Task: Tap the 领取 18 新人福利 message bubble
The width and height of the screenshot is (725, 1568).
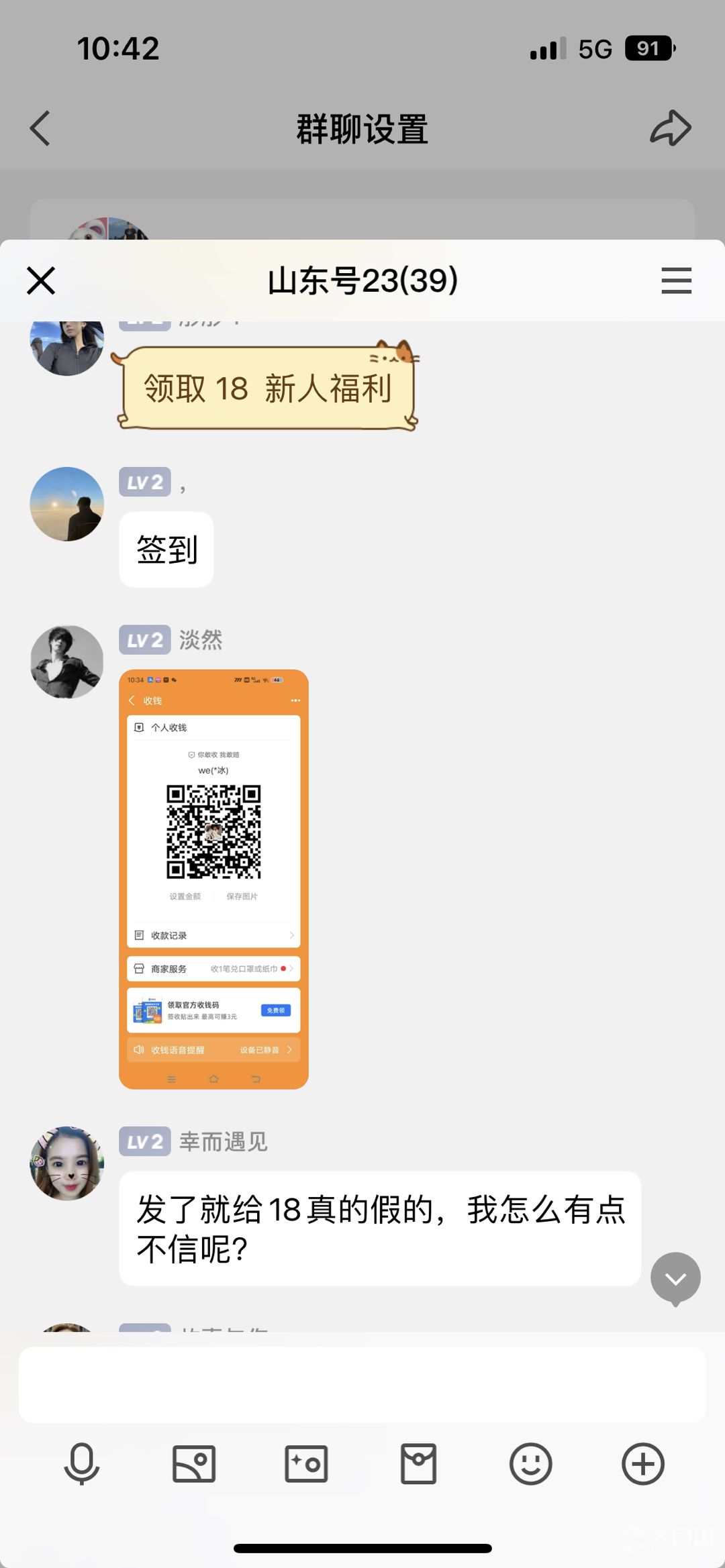Action: click(x=268, y=388)
